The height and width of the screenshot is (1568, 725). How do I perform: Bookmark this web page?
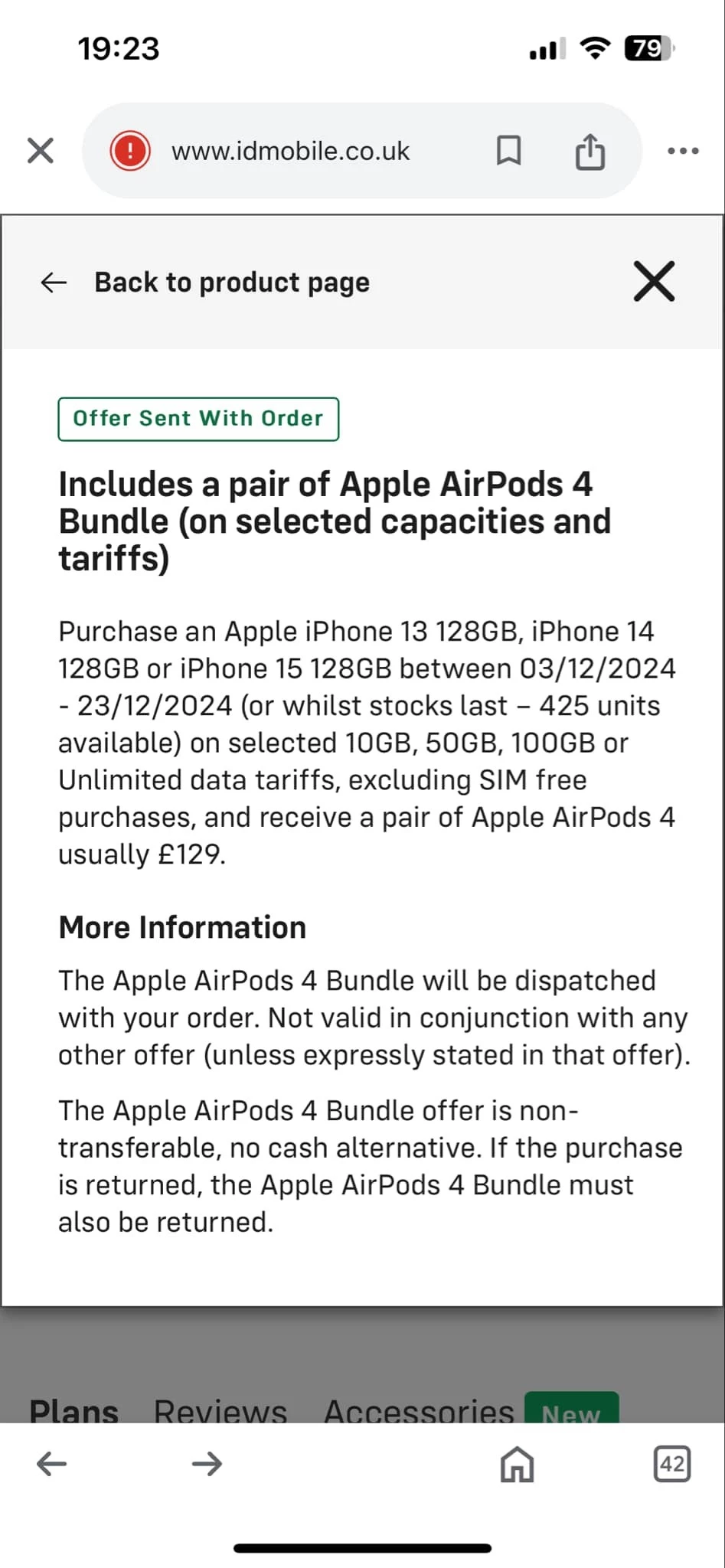[508, 151]
